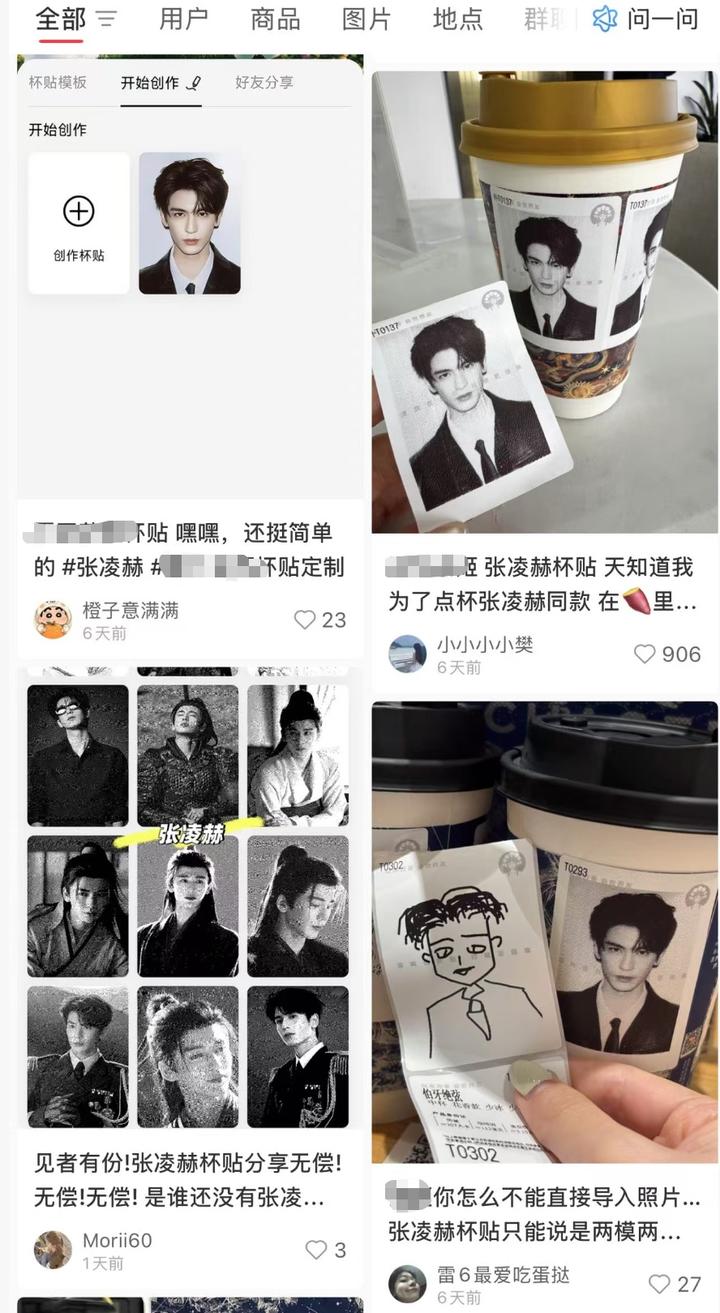Open the cup sticker post by 小小小小樊
The image size is (720, 1313).
coord(545,300)
